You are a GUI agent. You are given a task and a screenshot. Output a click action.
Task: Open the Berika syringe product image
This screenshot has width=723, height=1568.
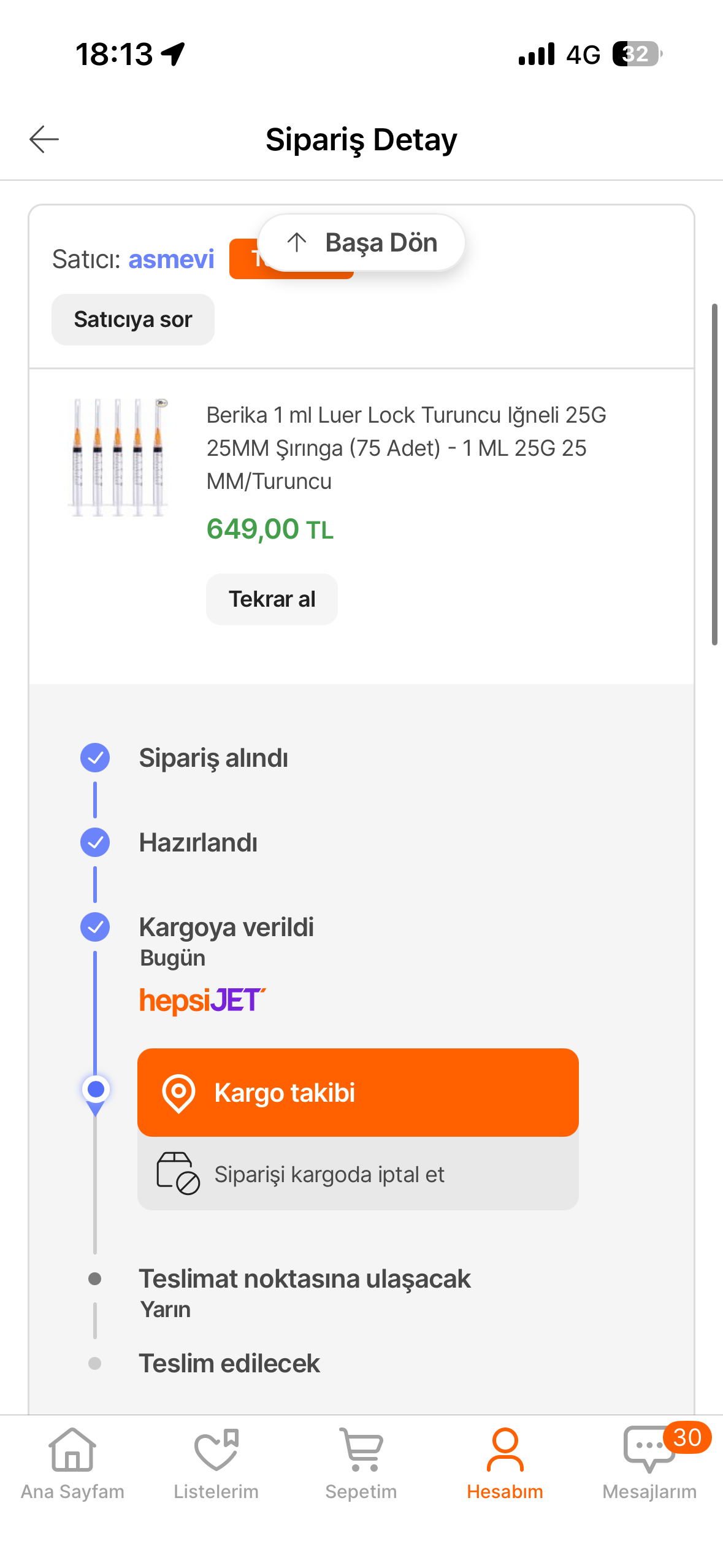coord(118,458)
